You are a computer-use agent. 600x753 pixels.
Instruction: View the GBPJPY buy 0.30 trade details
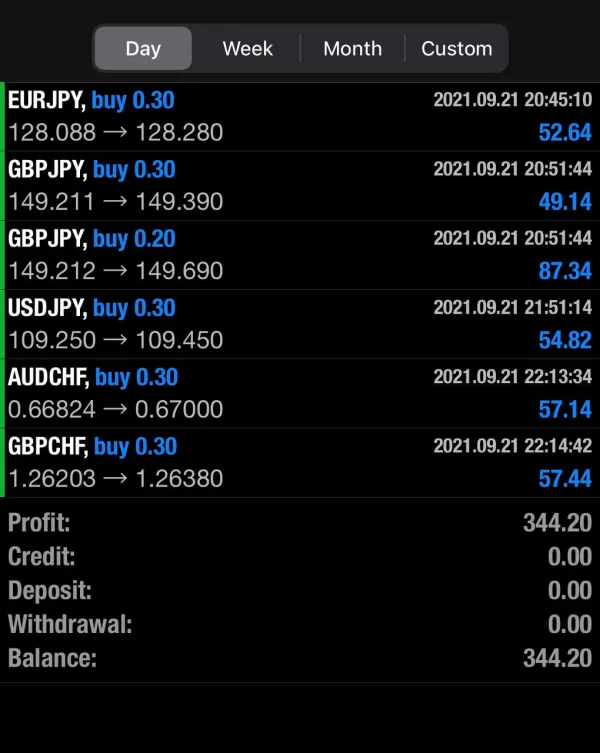point(300,186)
